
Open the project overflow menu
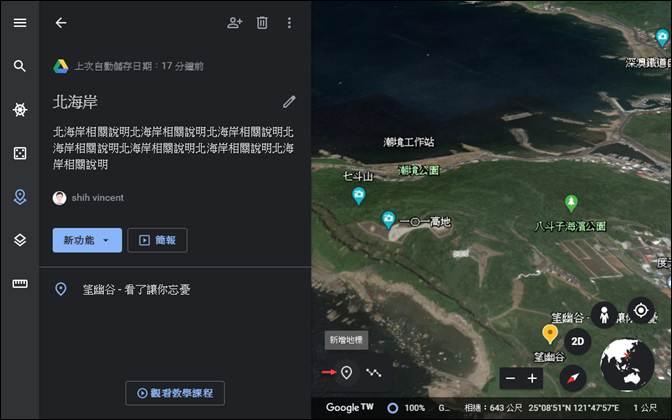click(x=290, y=22)
